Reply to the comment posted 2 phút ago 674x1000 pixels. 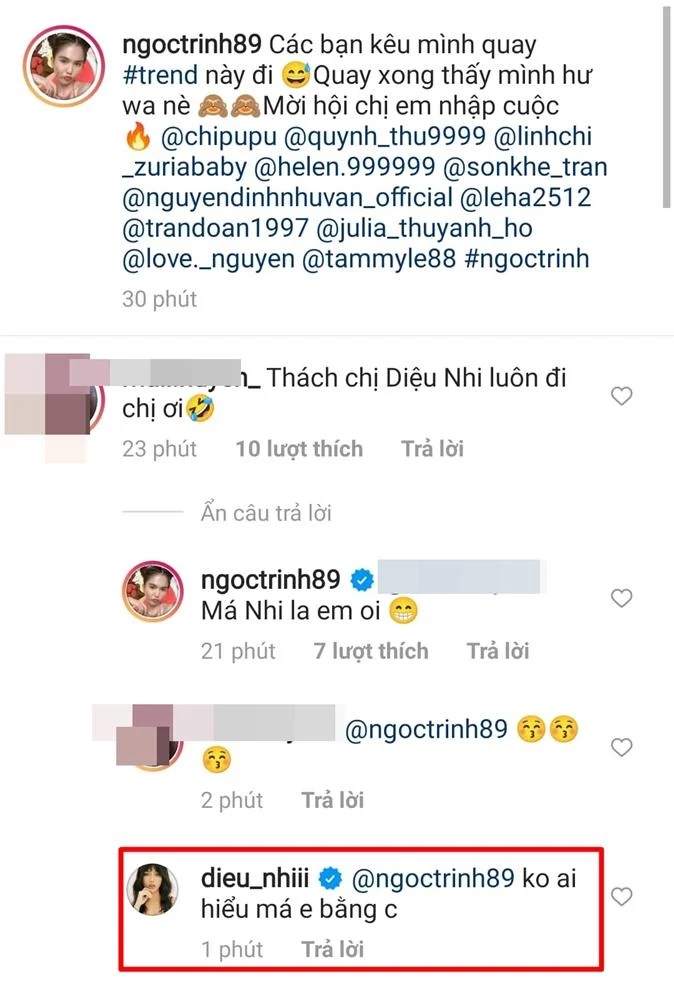click(x=332, y=800)
